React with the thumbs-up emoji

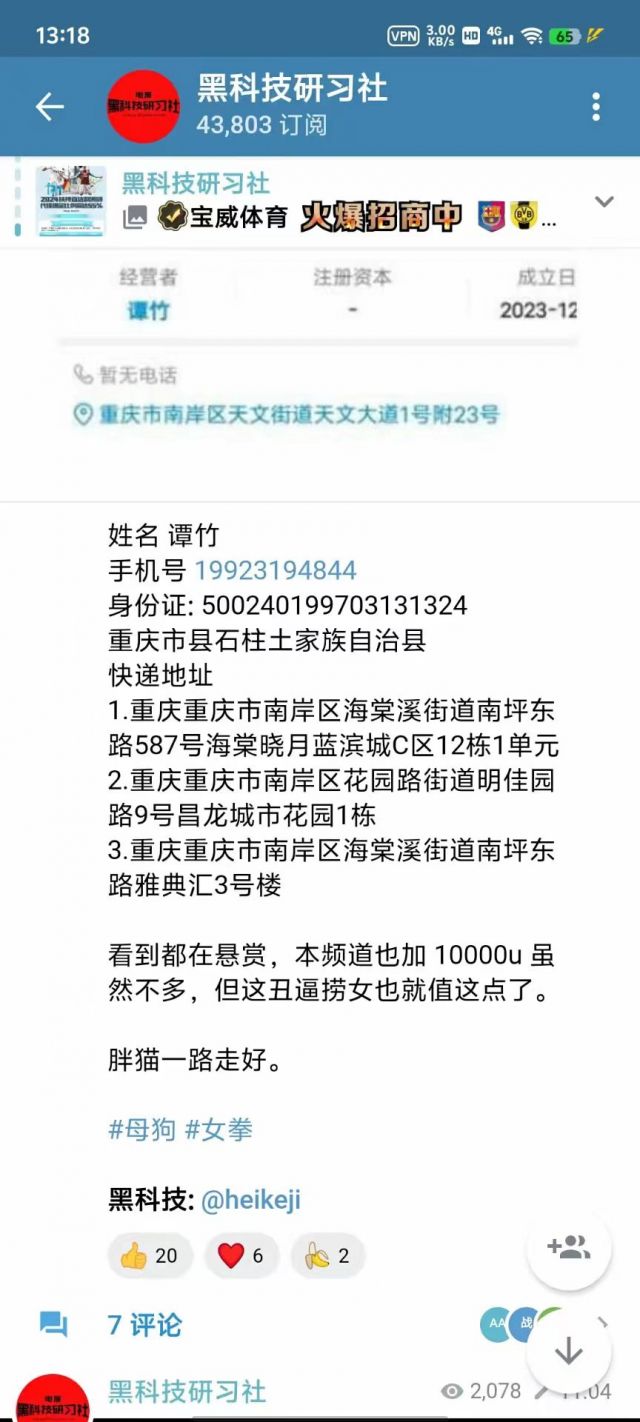[x=148, y=1256]
